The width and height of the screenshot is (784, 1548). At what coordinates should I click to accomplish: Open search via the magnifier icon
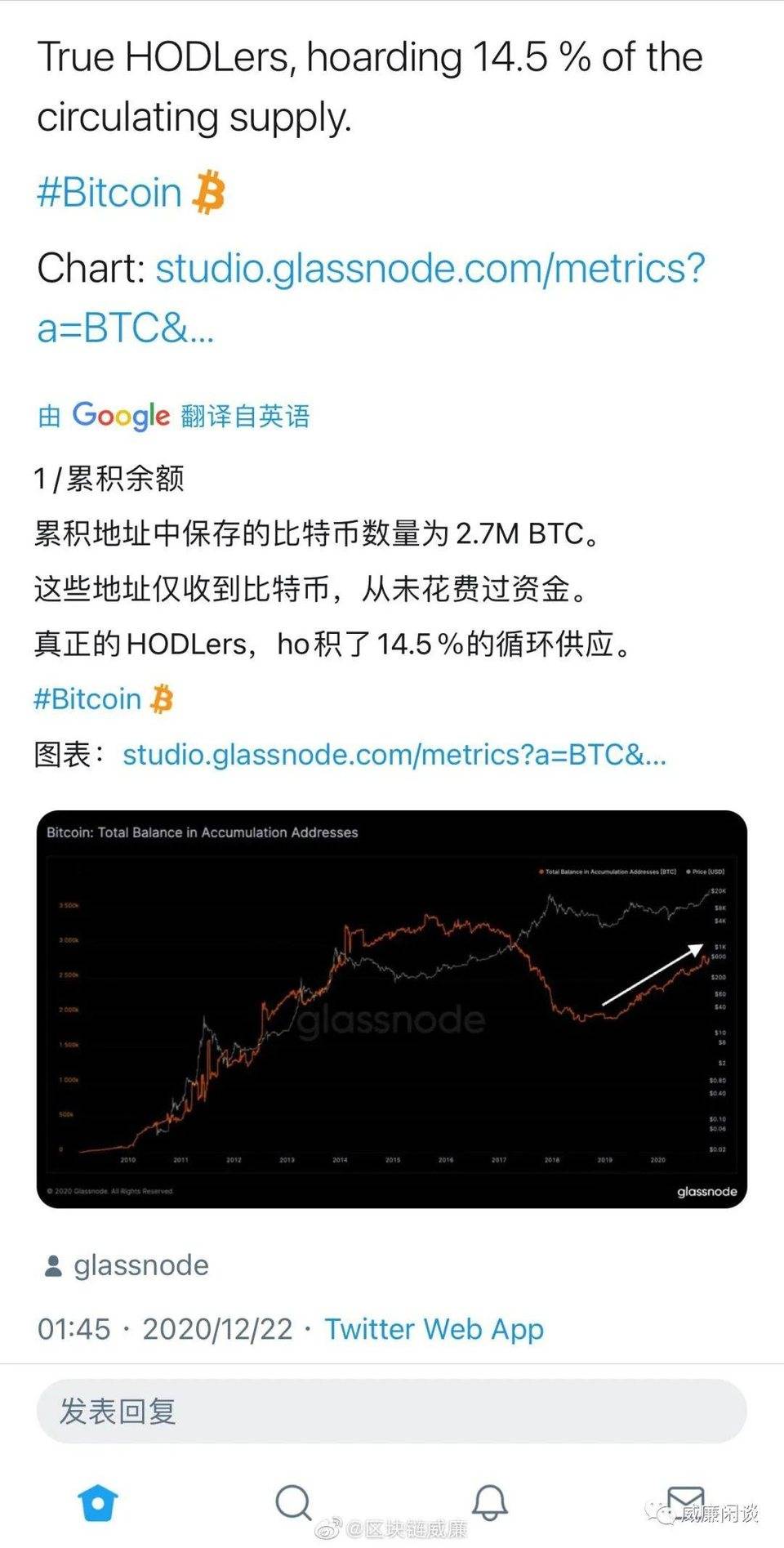[292, 1502]
